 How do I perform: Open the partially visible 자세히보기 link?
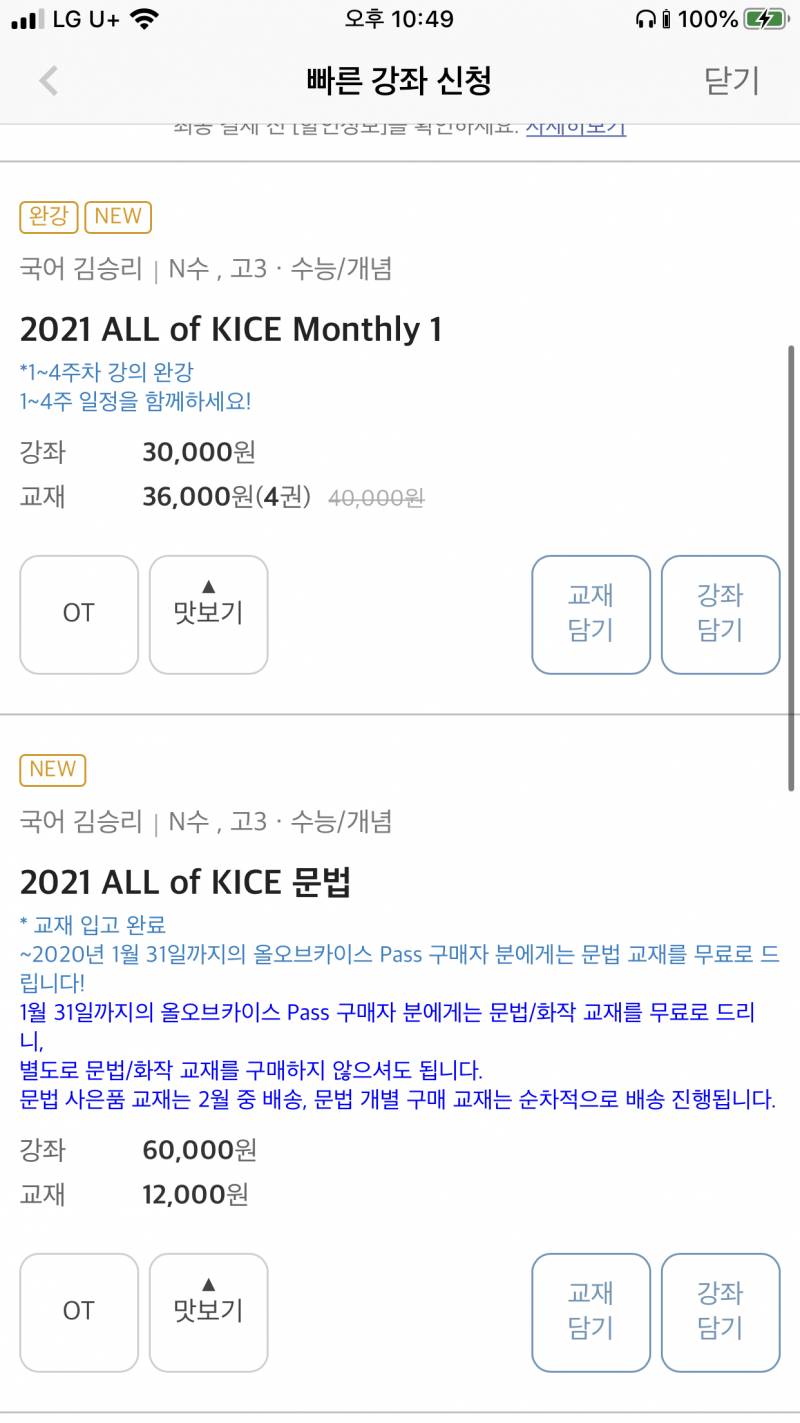point(576,129)
